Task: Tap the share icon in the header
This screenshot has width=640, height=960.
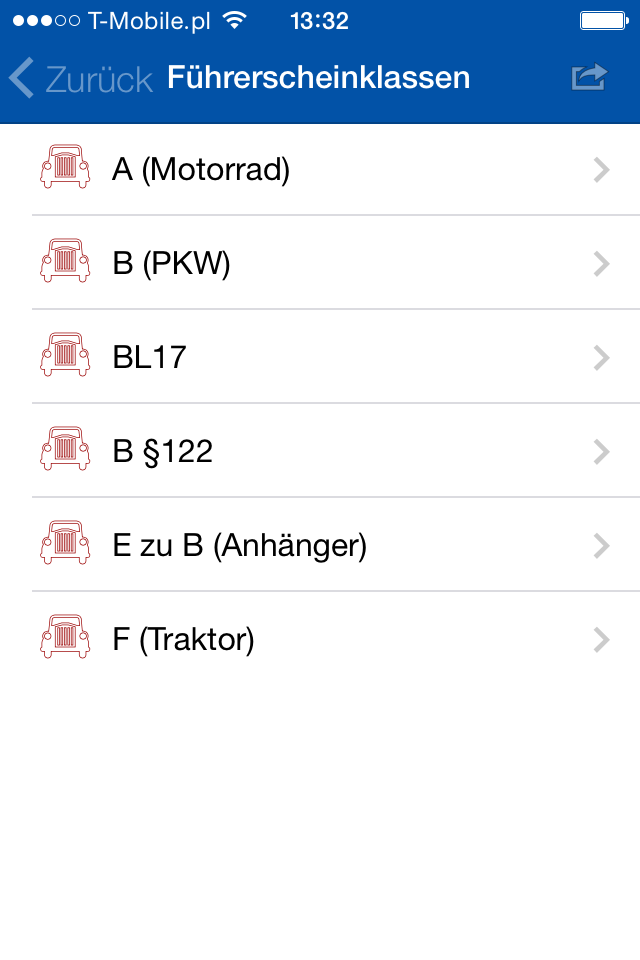Action: [589, 78]
